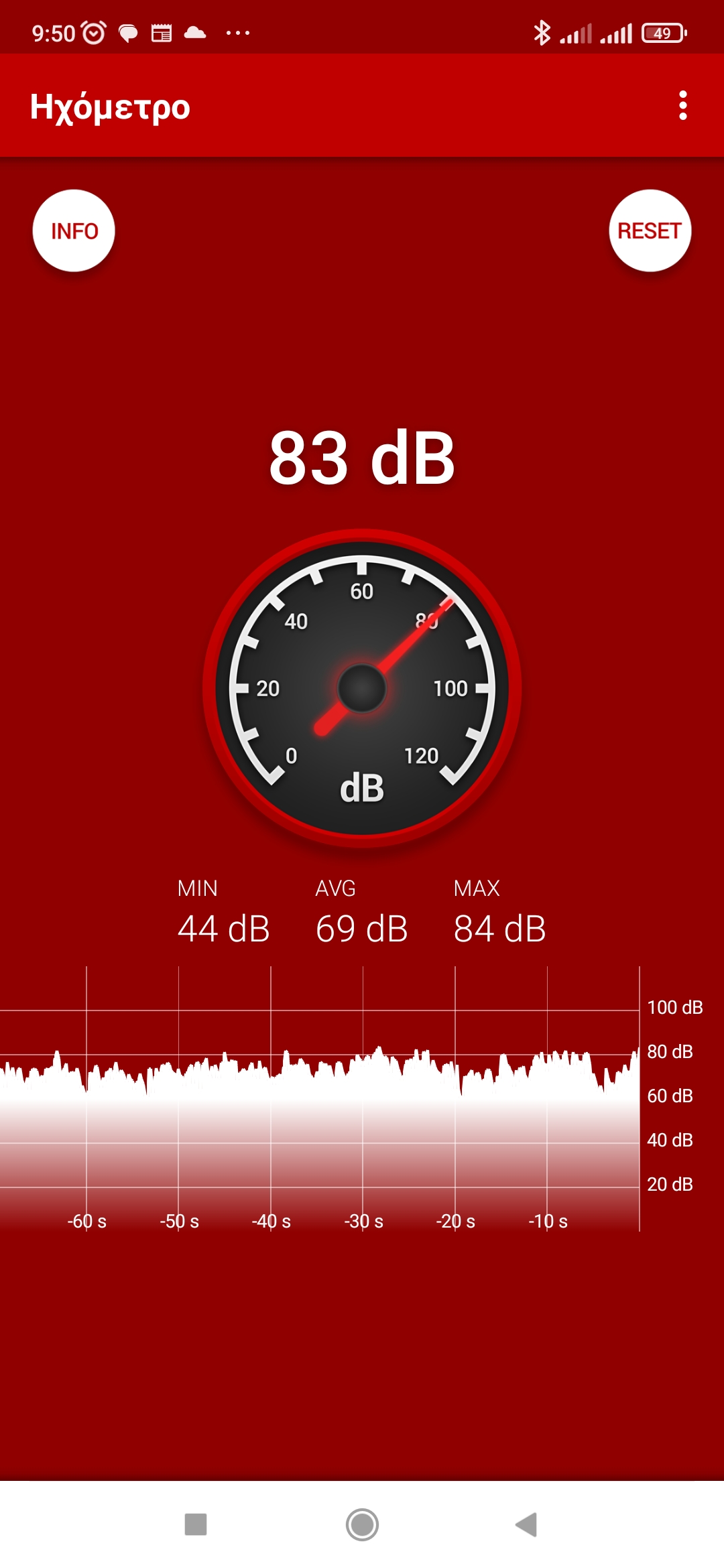
Task: Tap the INFO button
Action: (x=74, y=231)
